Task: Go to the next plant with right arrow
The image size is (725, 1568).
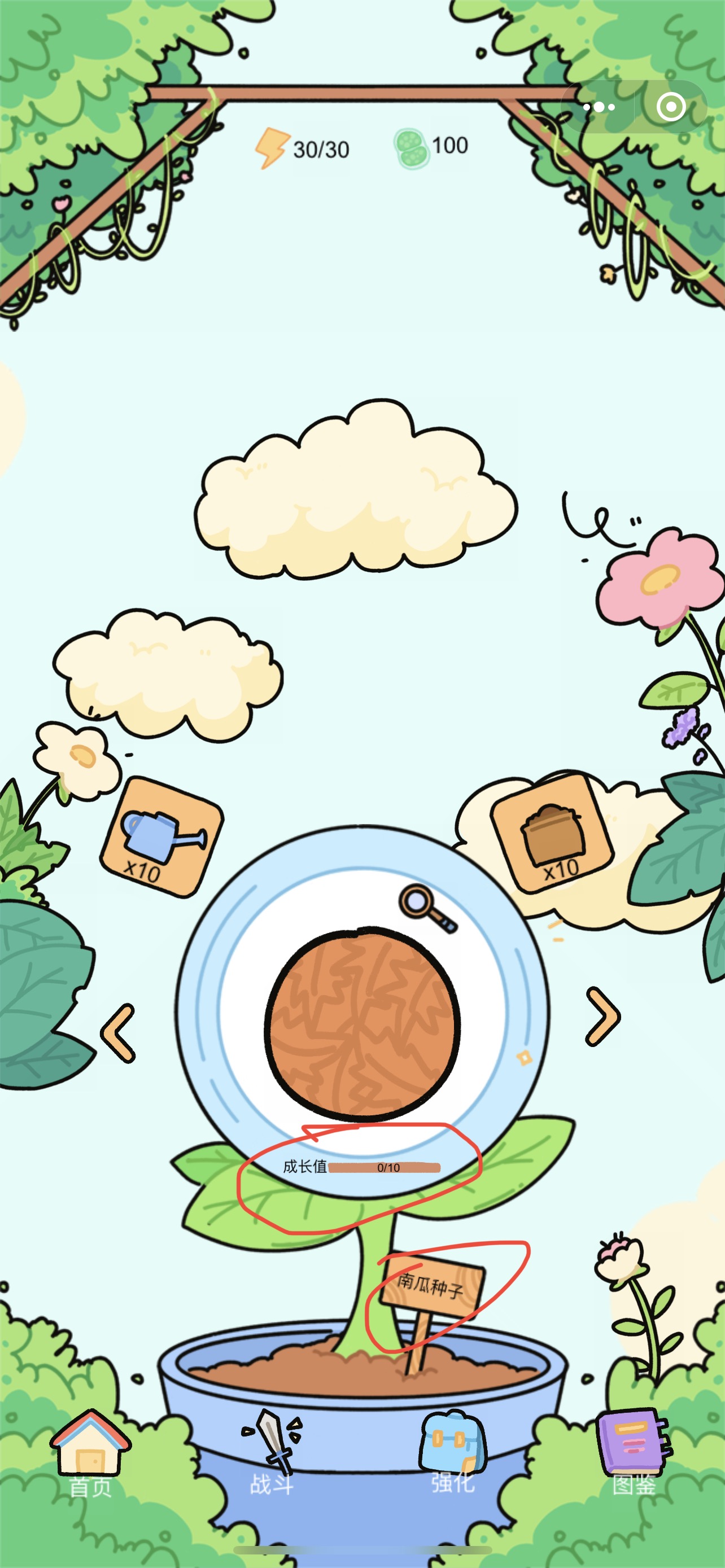Action: [602, 1017]
